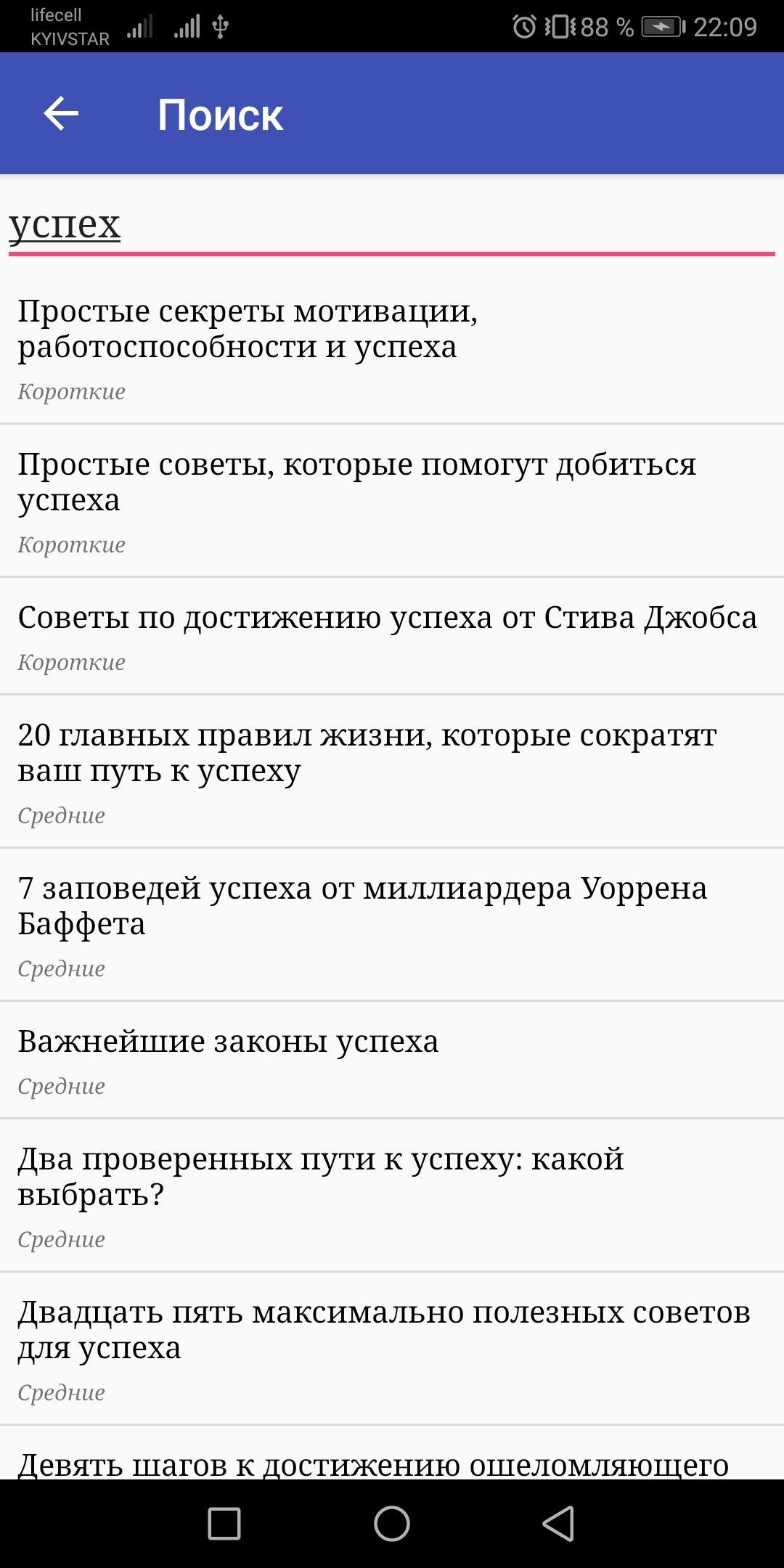
Task: Open the "Девять шагов к достижению" result
Action: 392,1453
